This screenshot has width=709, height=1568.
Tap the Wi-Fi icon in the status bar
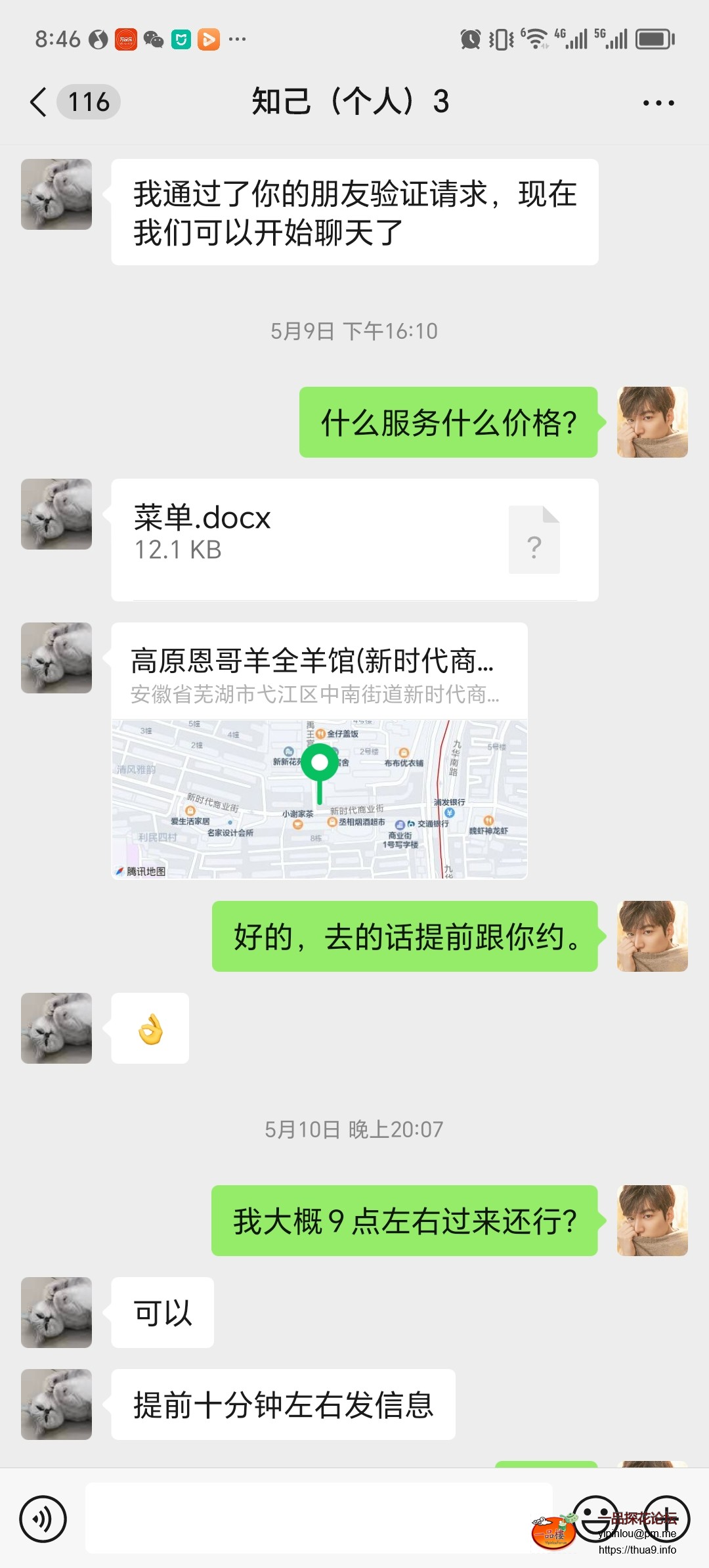[x=533, y=39]
